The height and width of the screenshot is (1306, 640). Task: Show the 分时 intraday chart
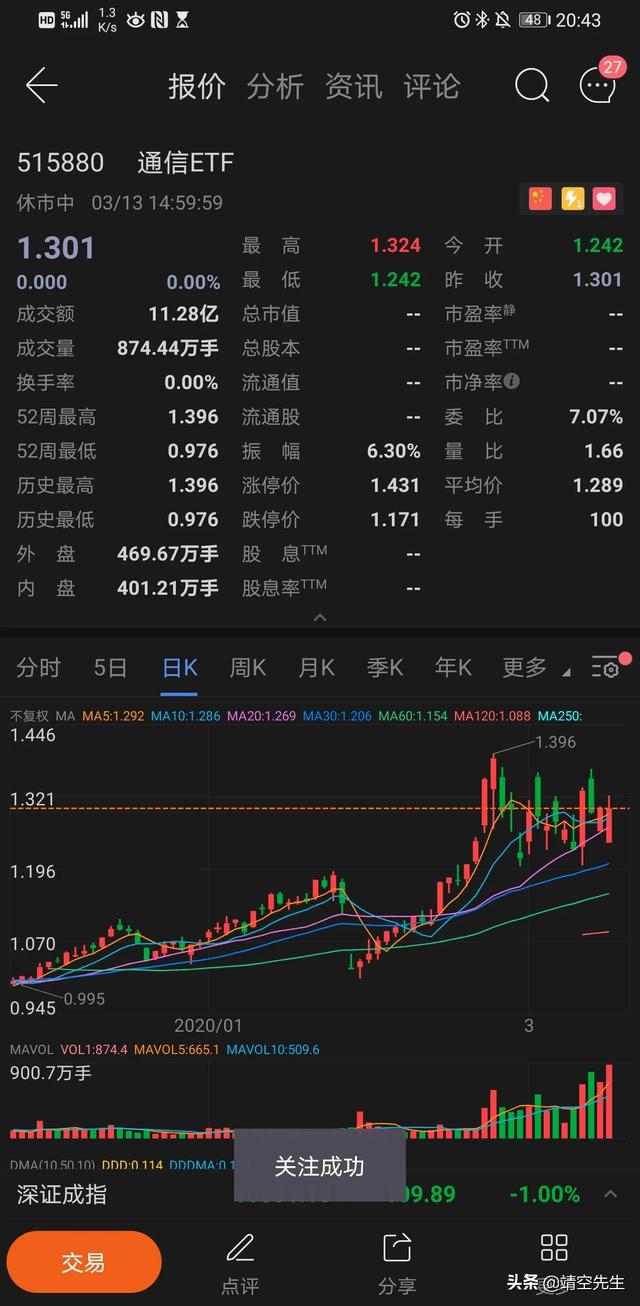pyautogui.click(x=39, y=668)
